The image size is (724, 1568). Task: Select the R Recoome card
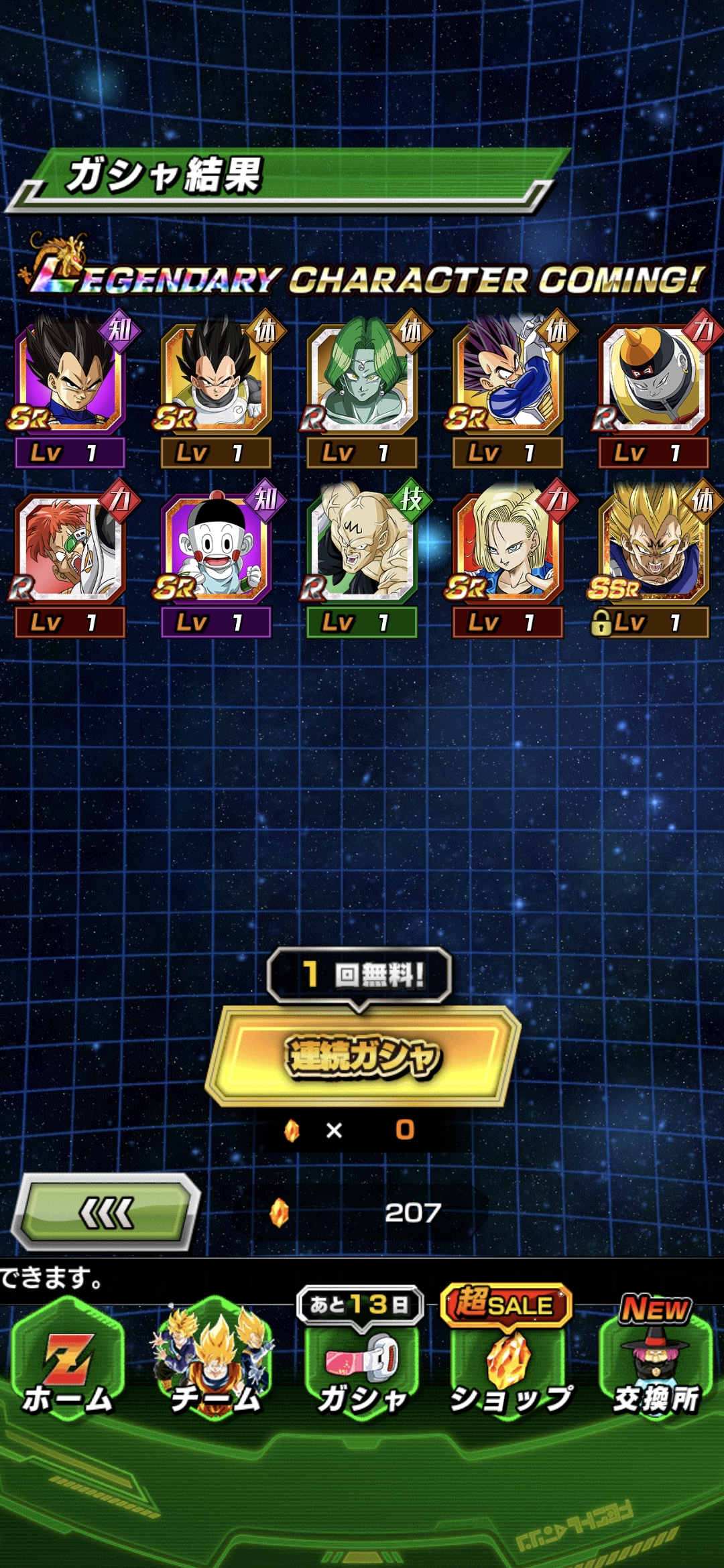tap(70, 546)
